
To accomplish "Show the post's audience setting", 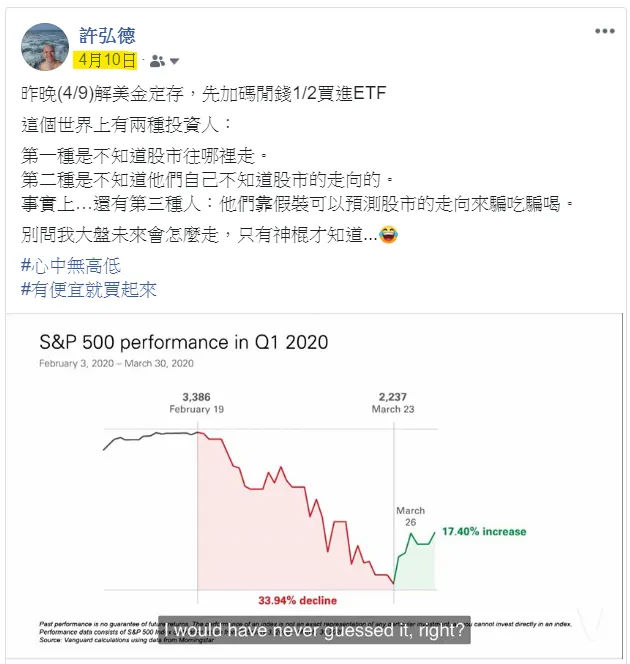I will point(163,61).
